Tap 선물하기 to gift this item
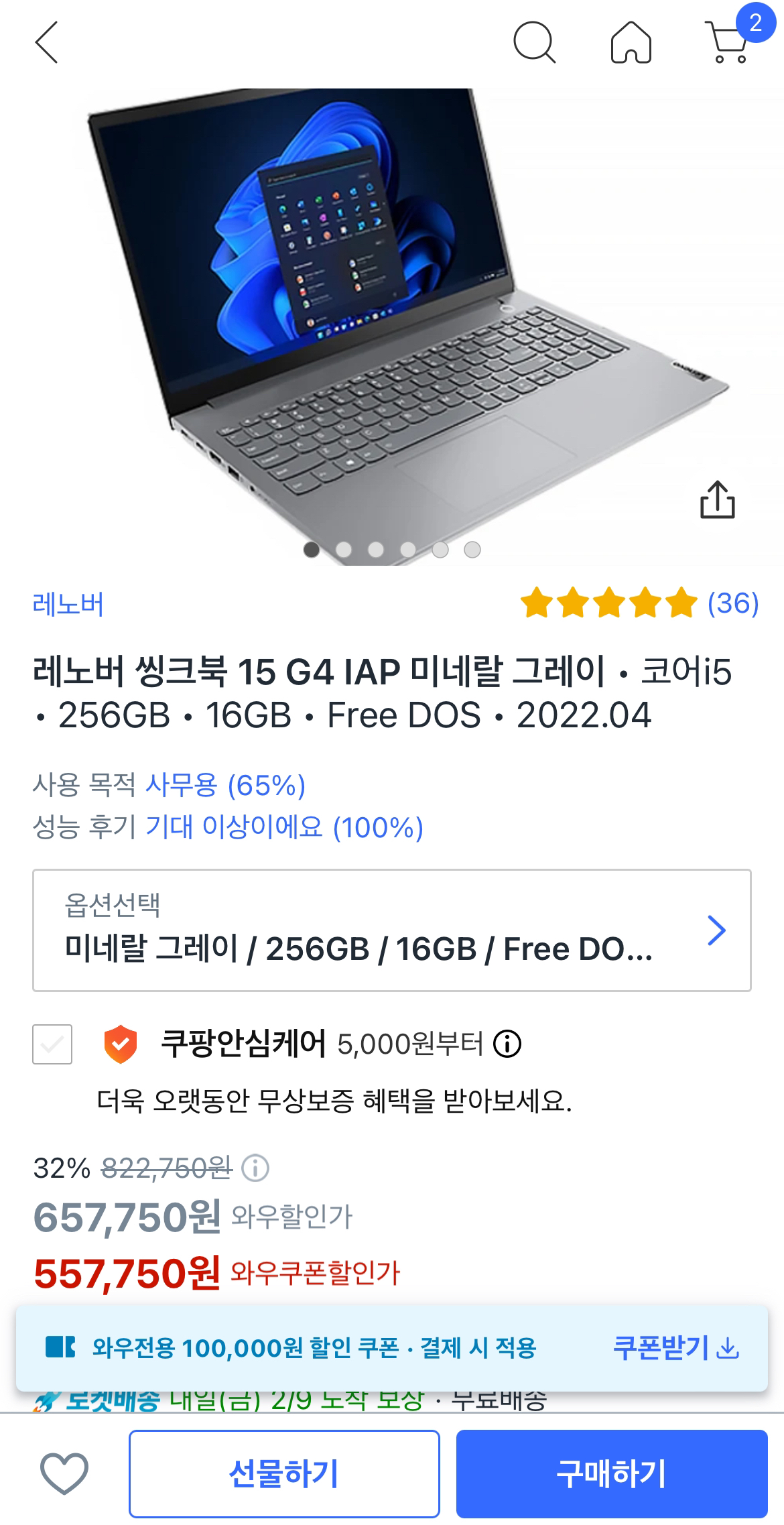 [284, 1473]
